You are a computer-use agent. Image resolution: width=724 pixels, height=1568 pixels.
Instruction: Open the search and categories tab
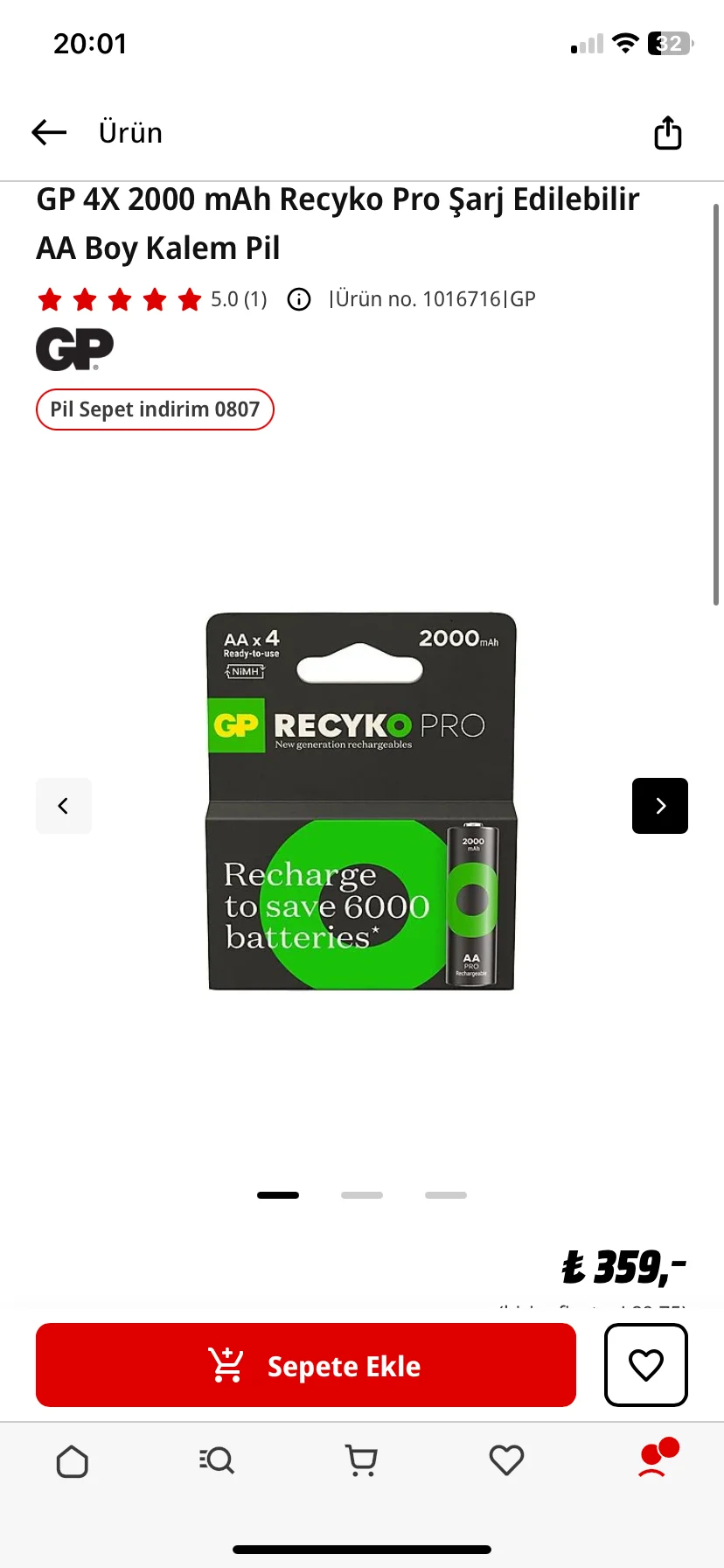217,1461
